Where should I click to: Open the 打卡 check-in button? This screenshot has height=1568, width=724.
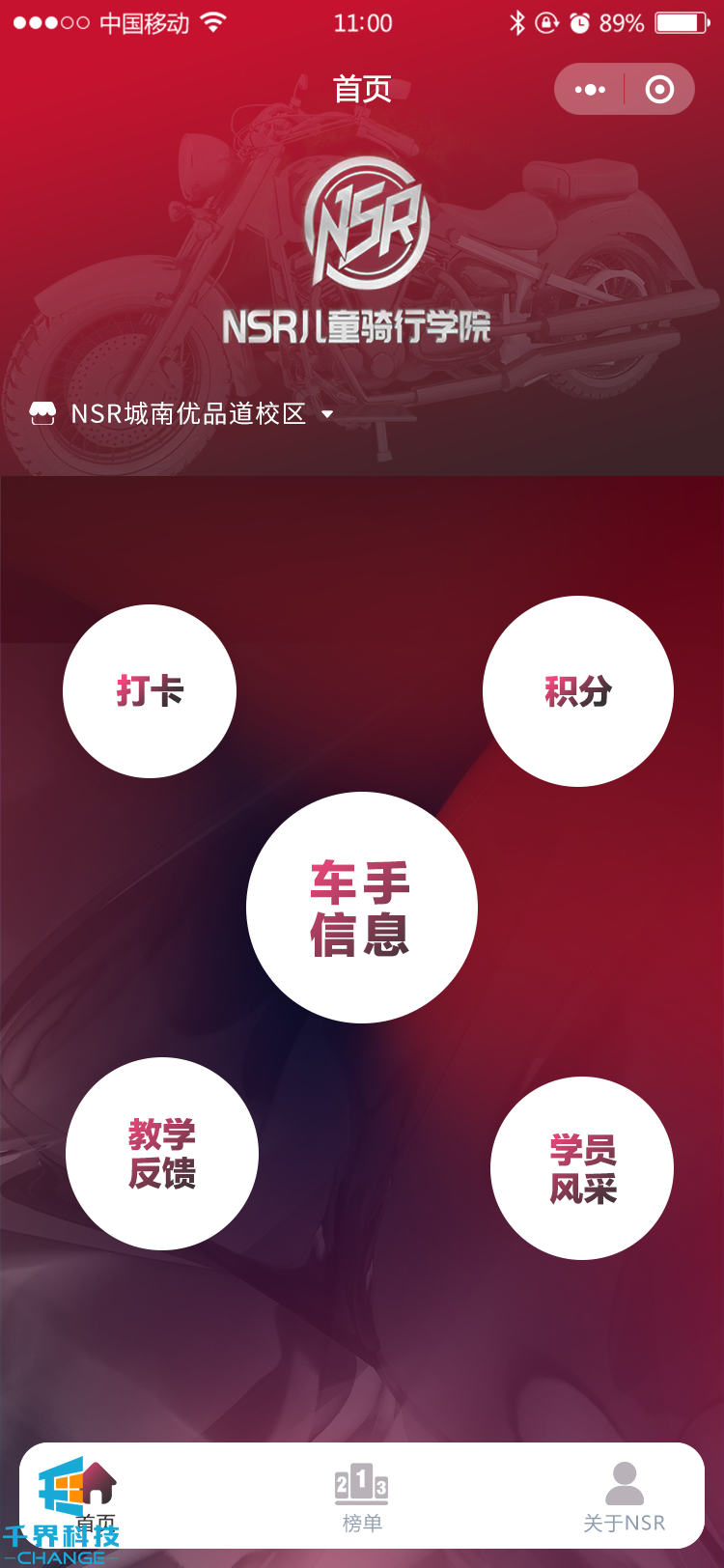point(150,691)
